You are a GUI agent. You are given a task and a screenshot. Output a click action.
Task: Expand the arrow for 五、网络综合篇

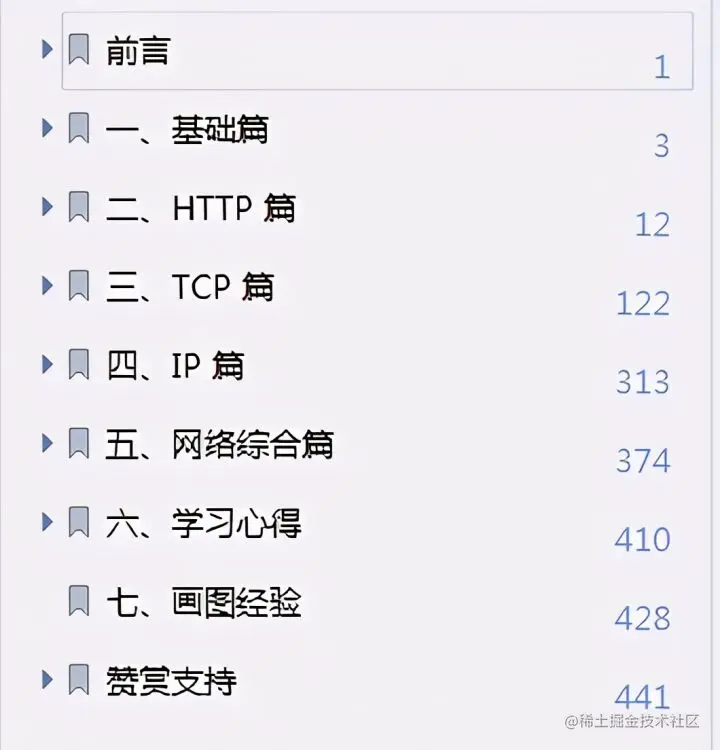(x=47, y=442)
